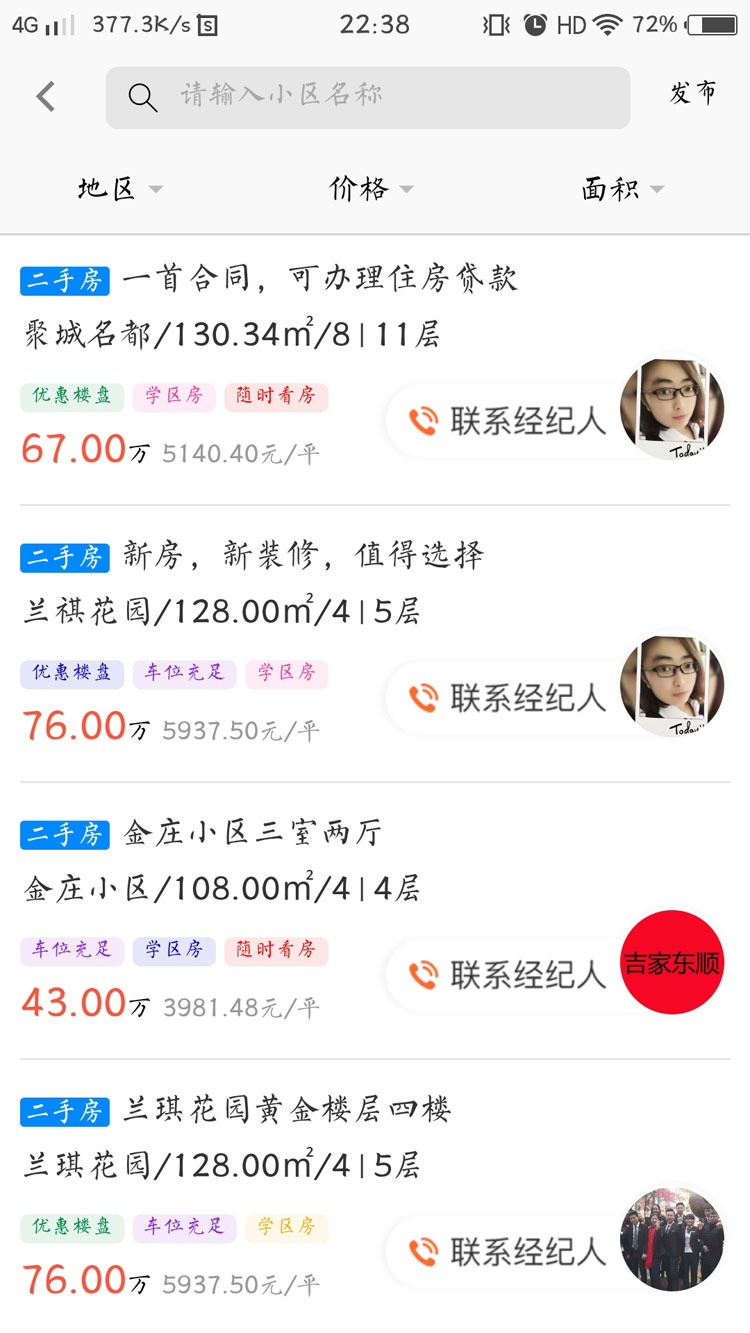Tap the 发布 button
The image size is (750, 1333).
point(693,94)
